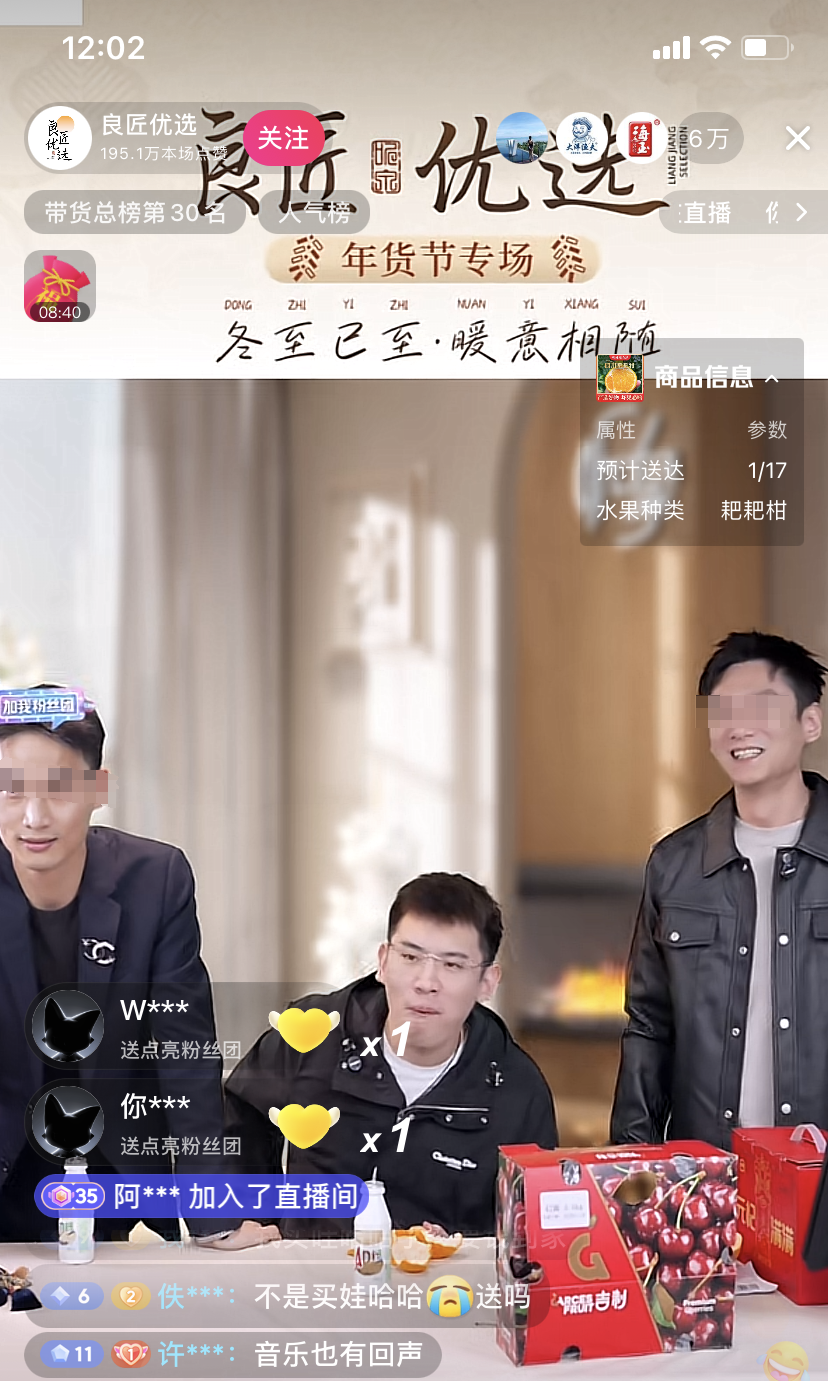This screenshot has width=828, height=1381.
Task: Follow 良匠优选 with the 关注 button
Action: (284, 138)
